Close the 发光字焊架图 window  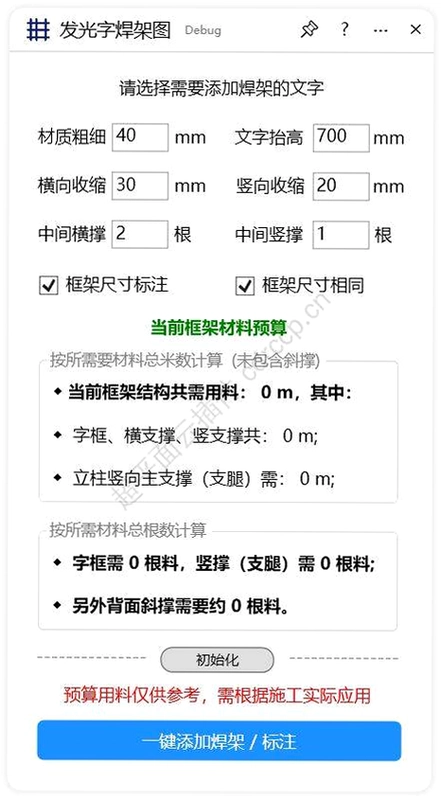click(x=415, y=30)
